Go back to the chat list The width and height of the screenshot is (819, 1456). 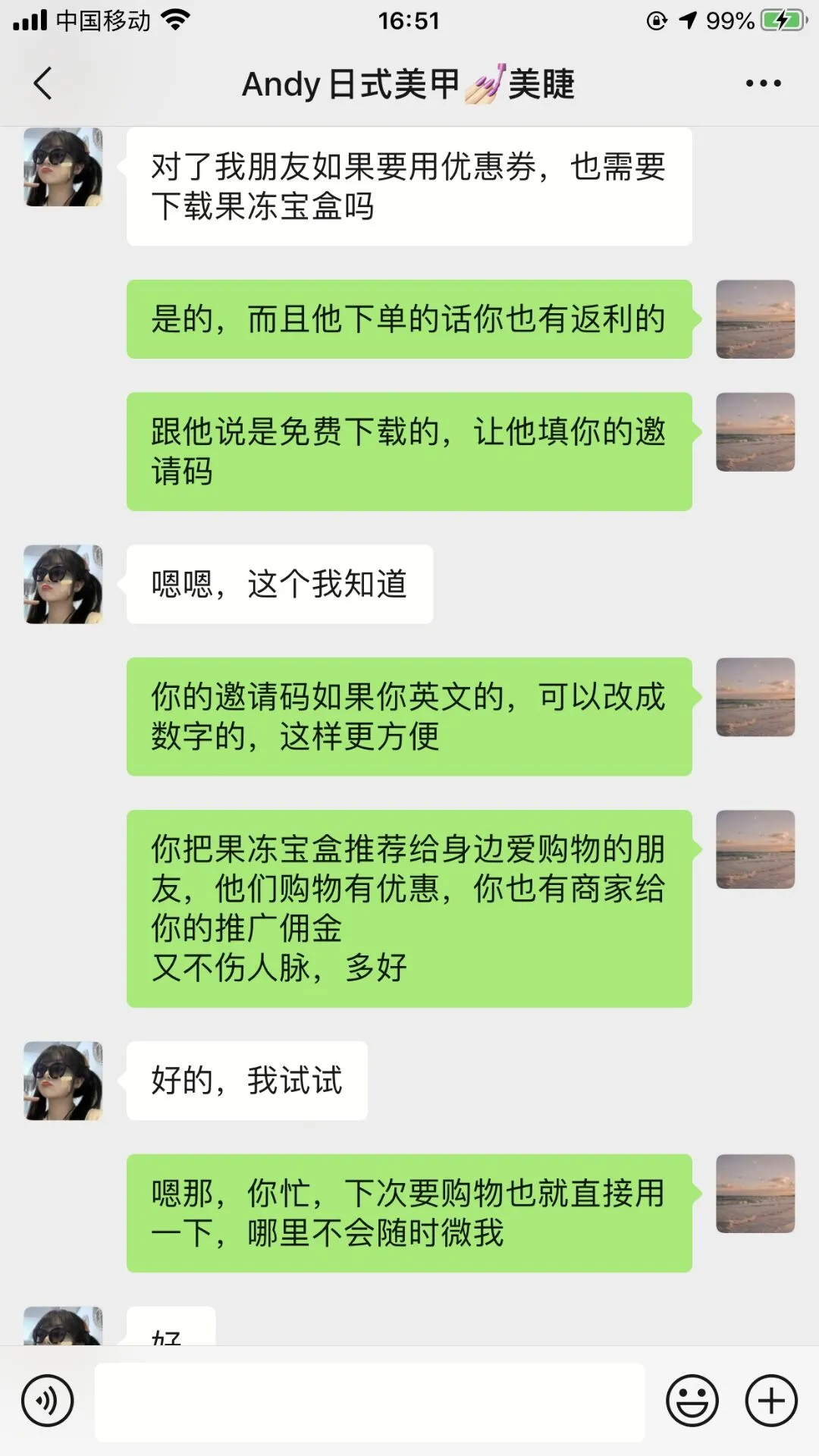(43, 83)
